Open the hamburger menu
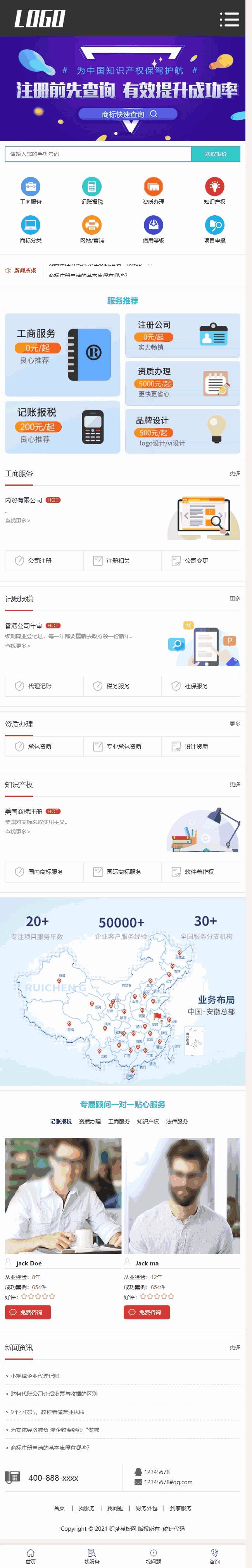 click(229, 19)
